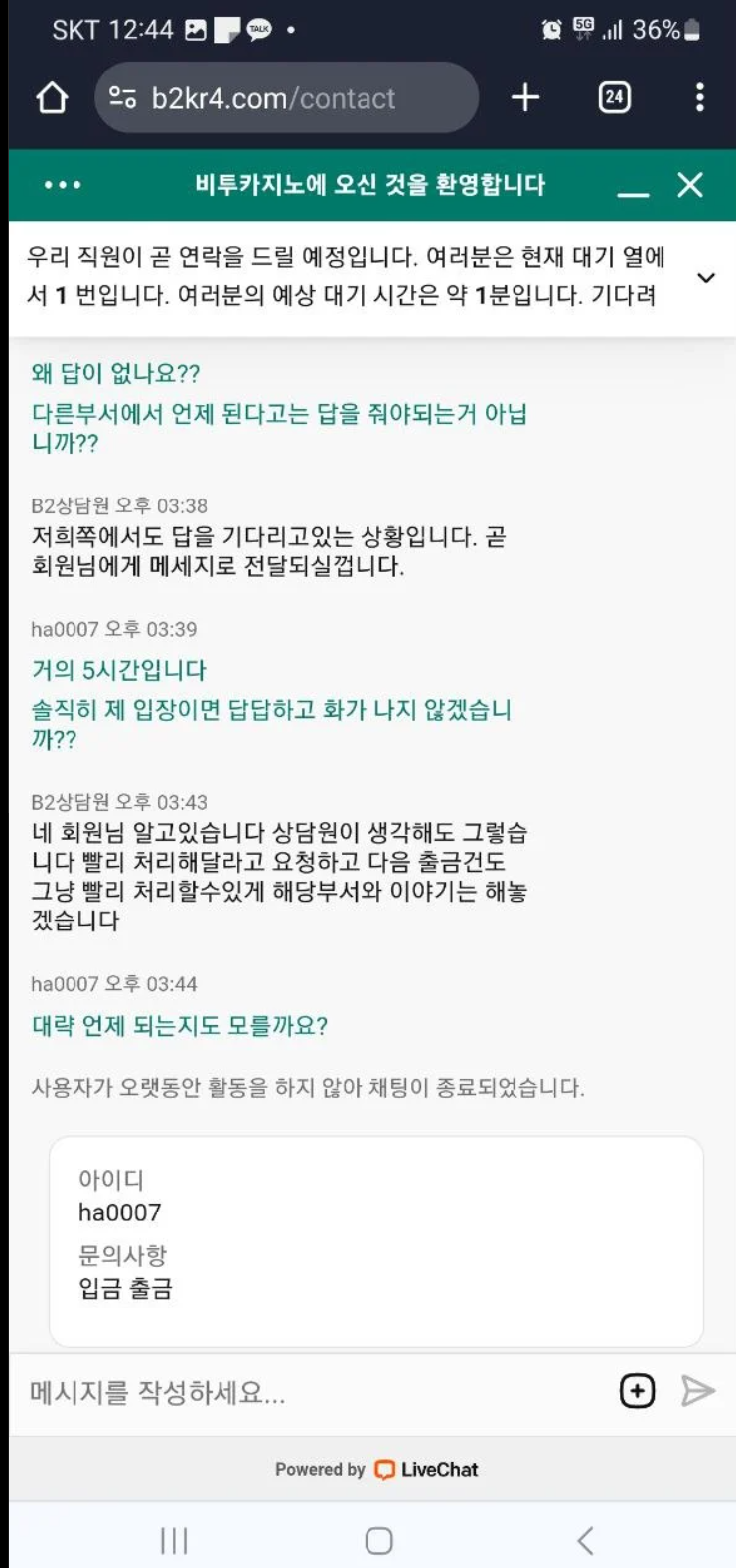The height and width of the screenshot is (1568, 736).
Task: Open the chat options three-dot menu
Action: [63, 185]
